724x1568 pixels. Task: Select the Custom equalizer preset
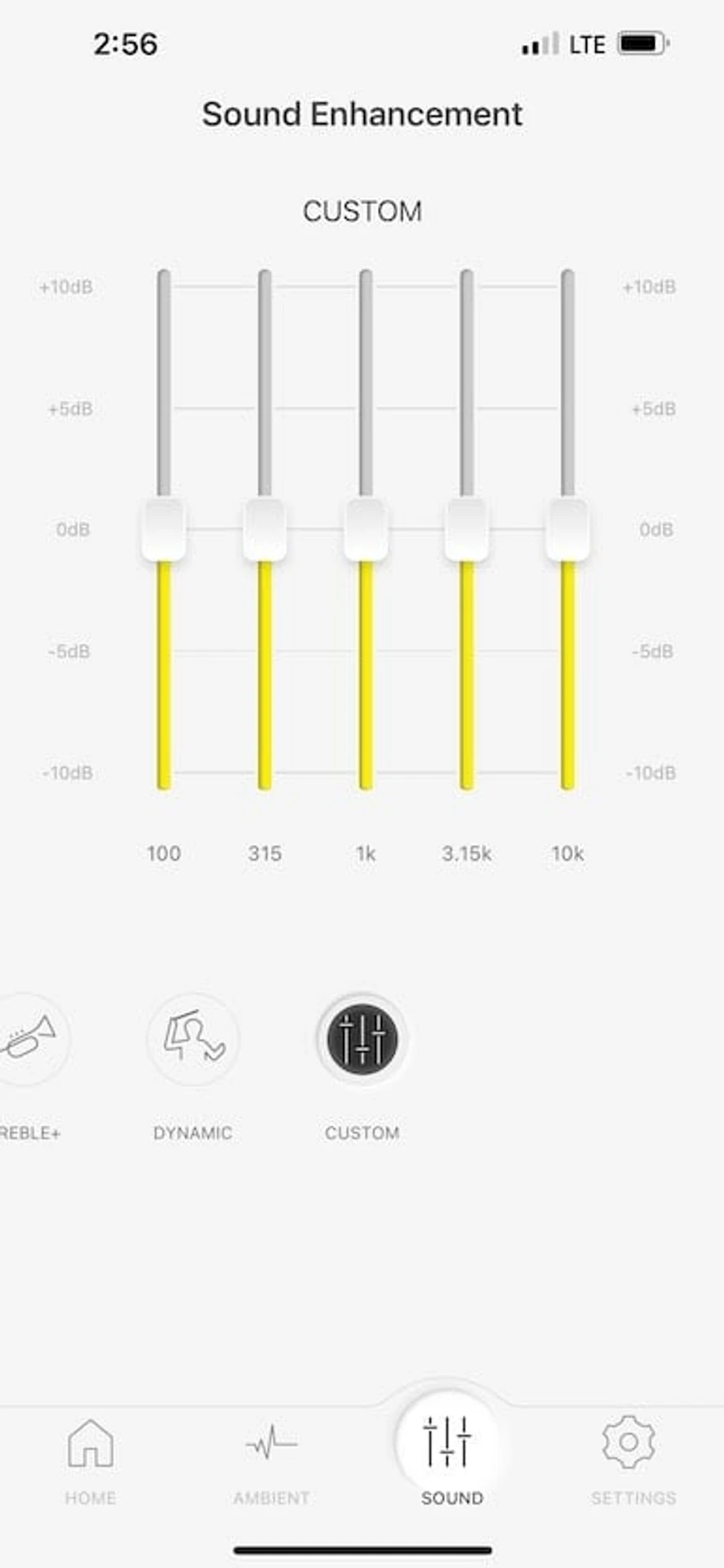[362, 1040]
